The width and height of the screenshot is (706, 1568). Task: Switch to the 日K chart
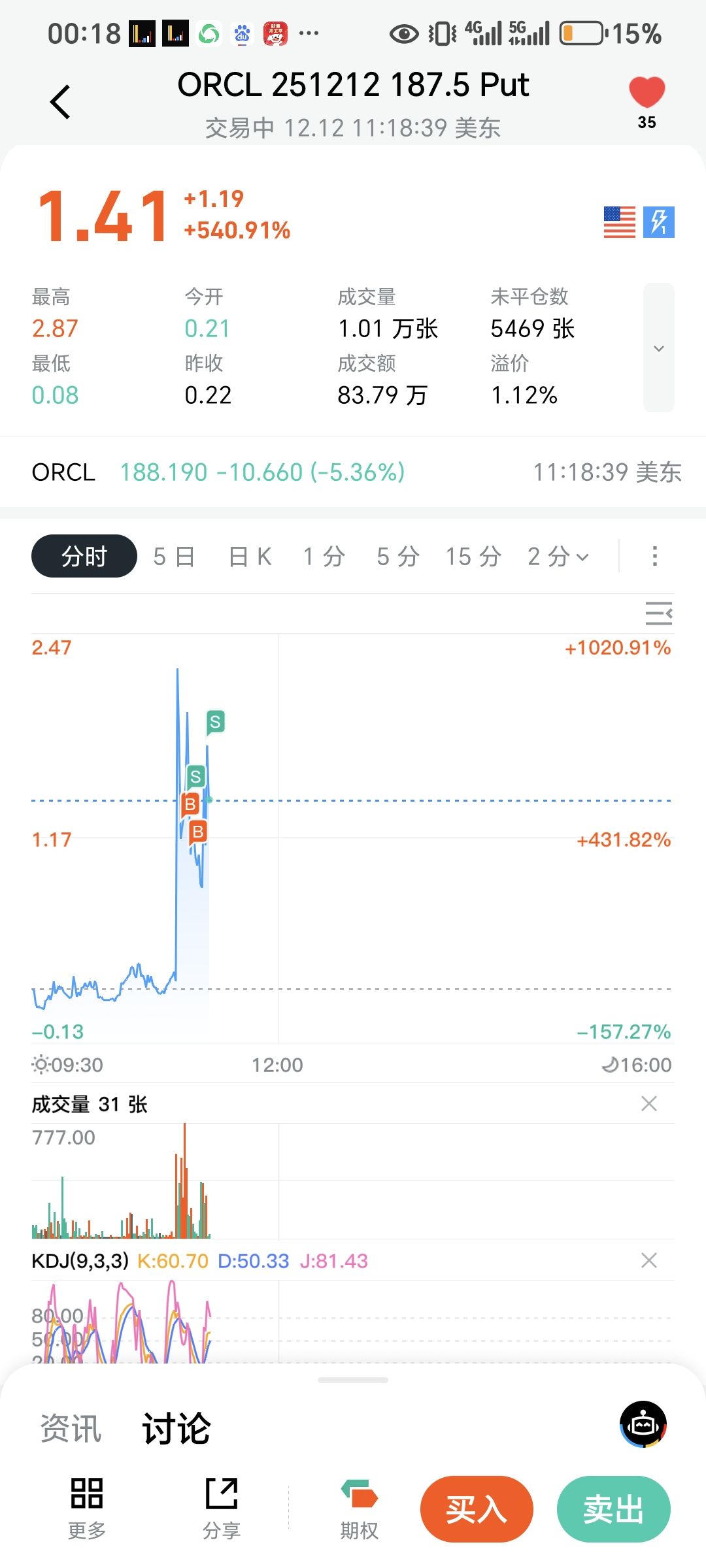(250, 557)
